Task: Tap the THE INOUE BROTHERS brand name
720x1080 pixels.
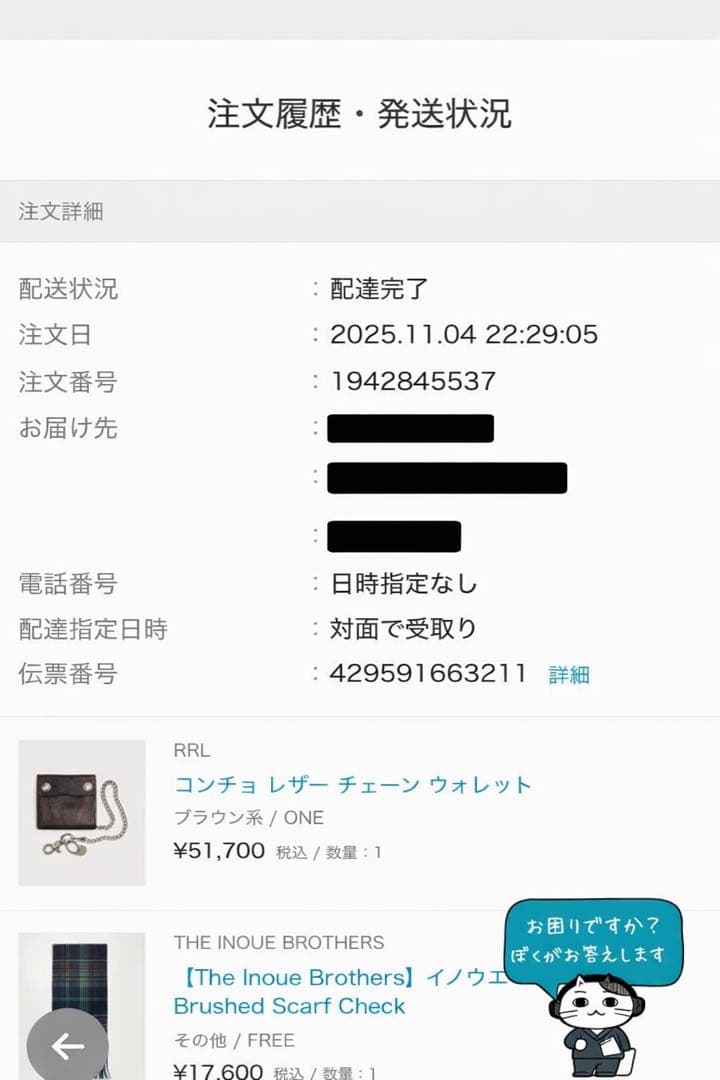Action: [278, 942]
